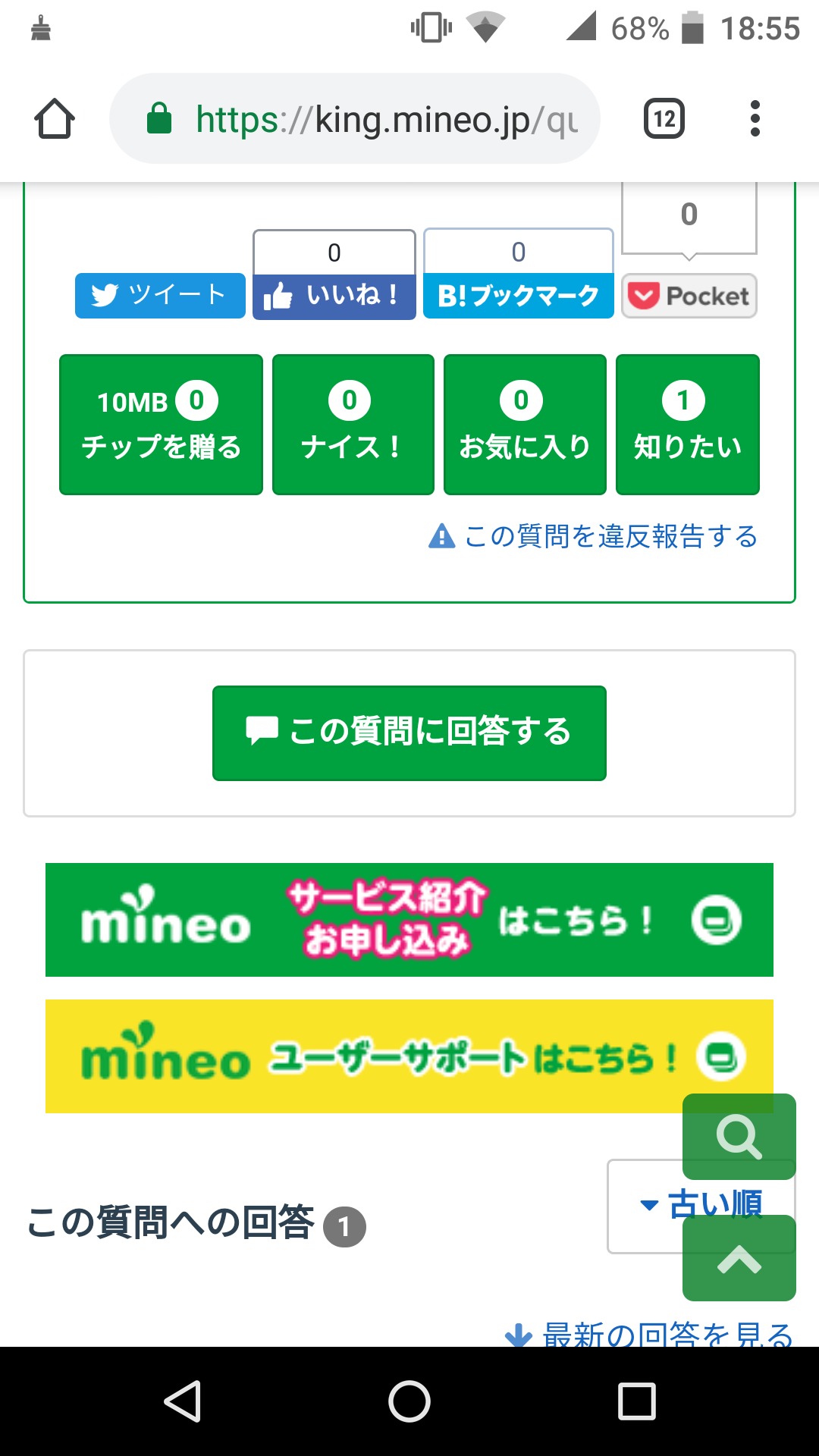819x1456 pixels.
Task: Share this question with ツイート button
Action: 160,295
